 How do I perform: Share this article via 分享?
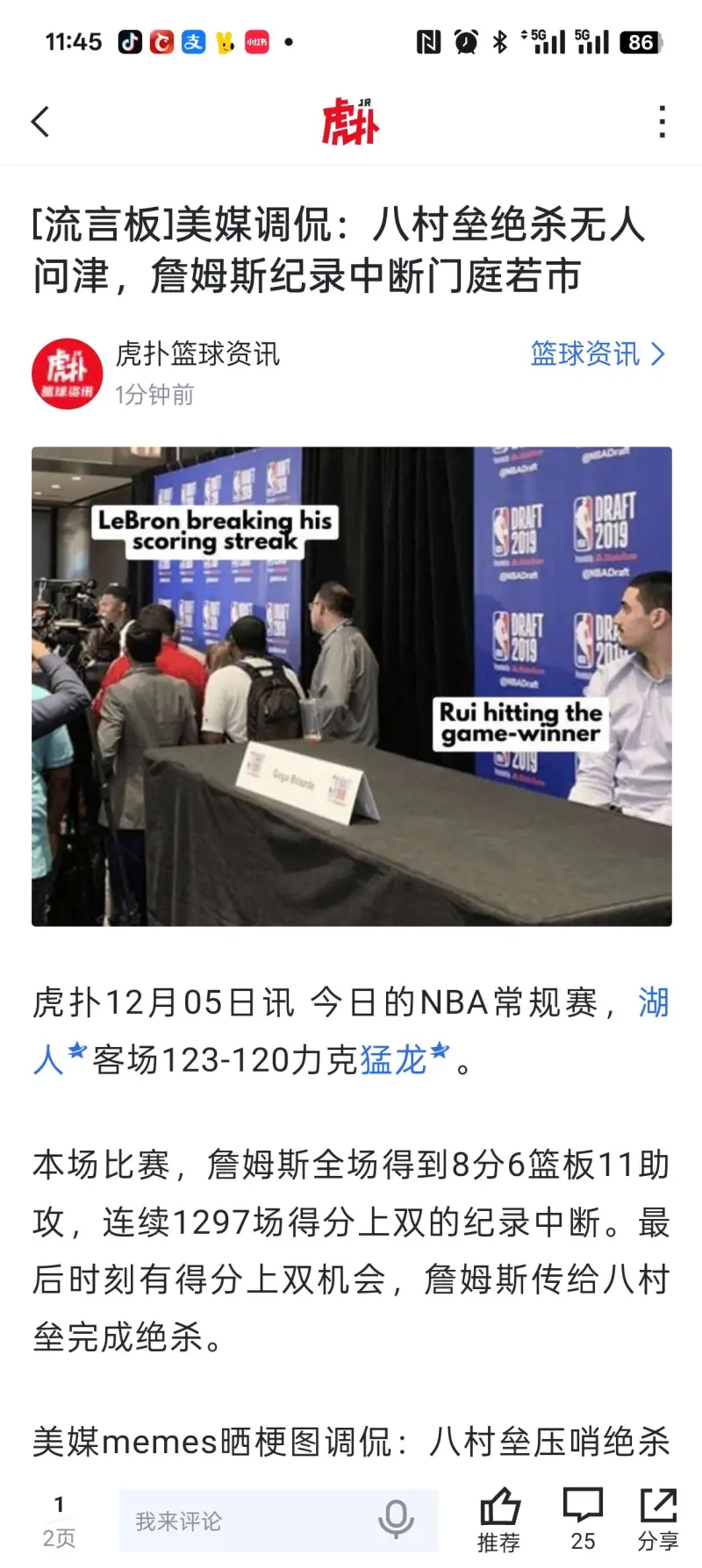point(658,1521)
